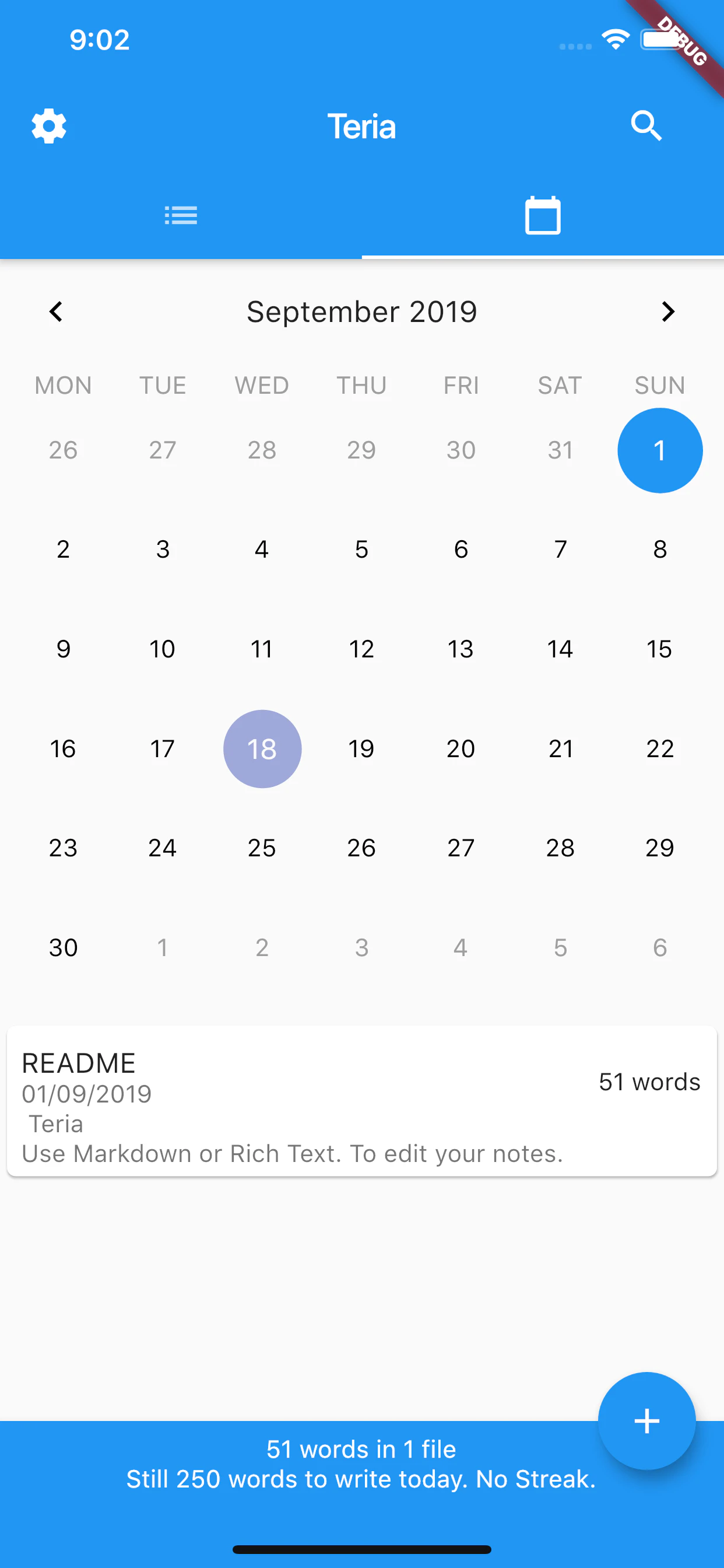The image size is (724, 1568).
Task: Choose September 25 in the calendar
Action: pyautogui.click(x=262, y=848)
